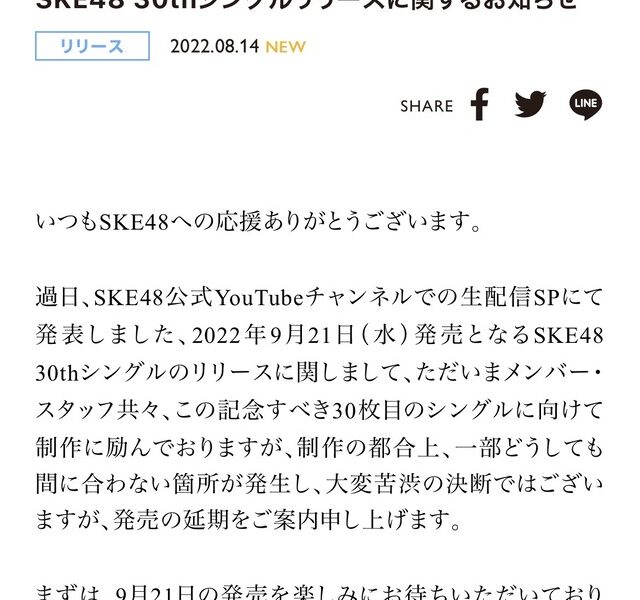Share this article on Facebook
The image size is (640, 600).
click(480, 104)
